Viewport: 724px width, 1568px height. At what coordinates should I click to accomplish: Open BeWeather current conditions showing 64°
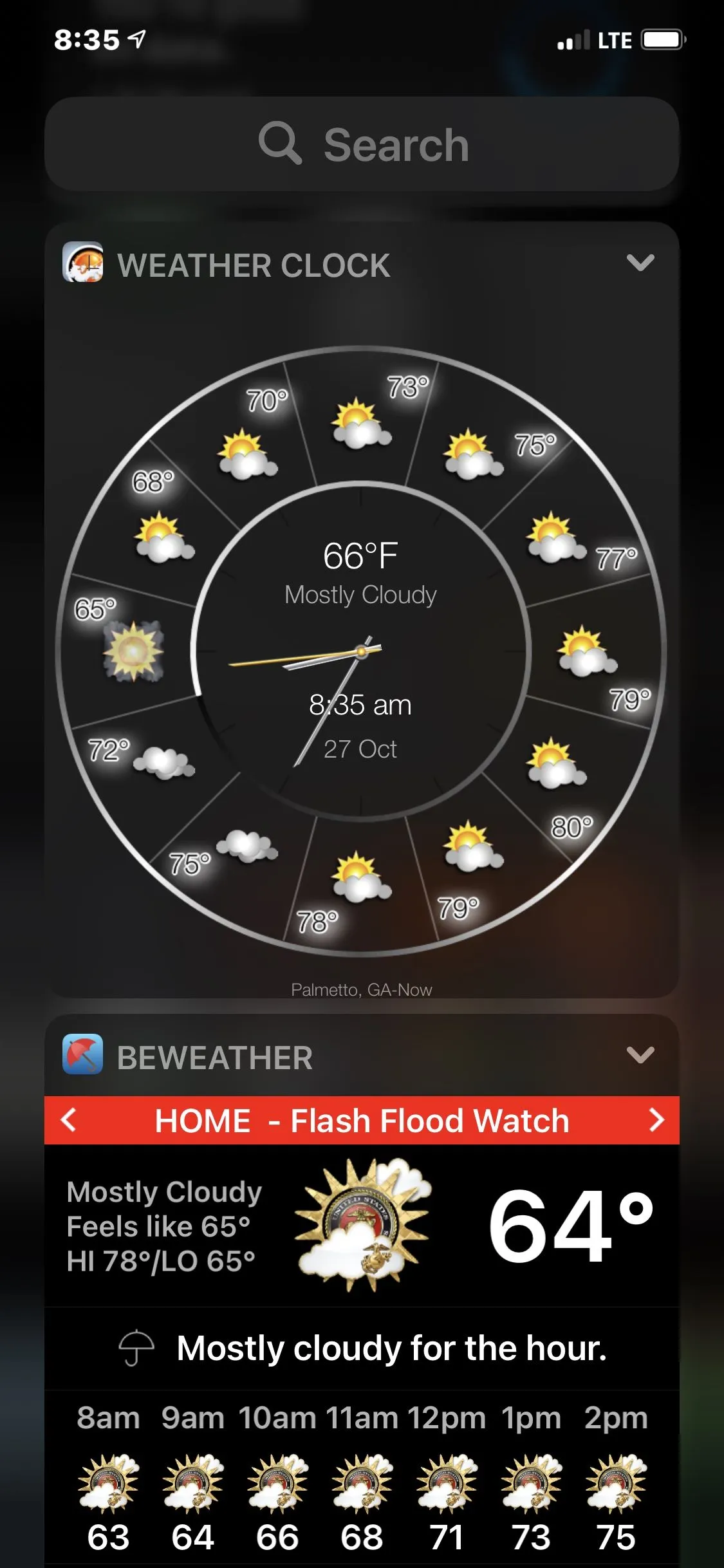(x=570, y=1226)
